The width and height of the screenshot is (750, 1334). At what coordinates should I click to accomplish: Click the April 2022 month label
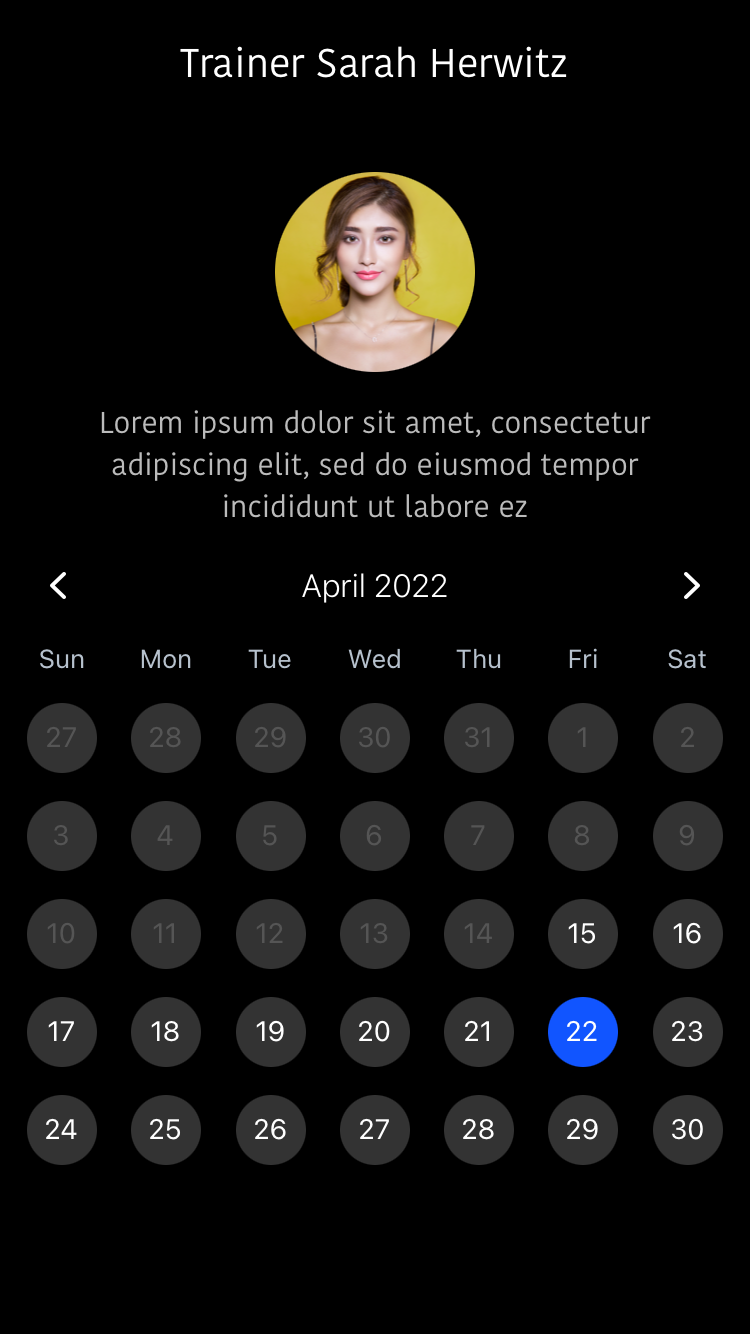click(375, 586)
